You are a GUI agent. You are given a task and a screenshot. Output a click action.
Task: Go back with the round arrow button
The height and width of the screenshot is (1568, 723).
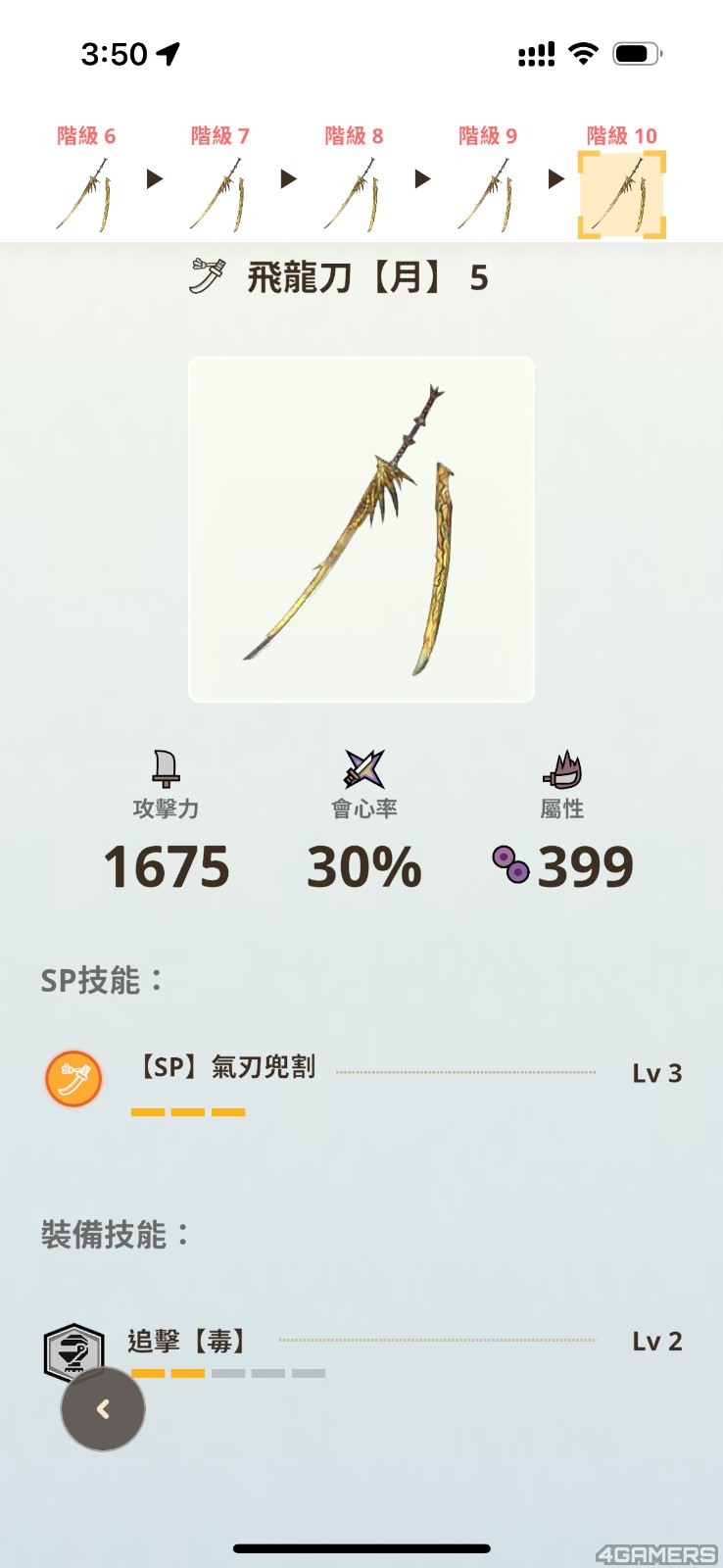coord(103,1409)
